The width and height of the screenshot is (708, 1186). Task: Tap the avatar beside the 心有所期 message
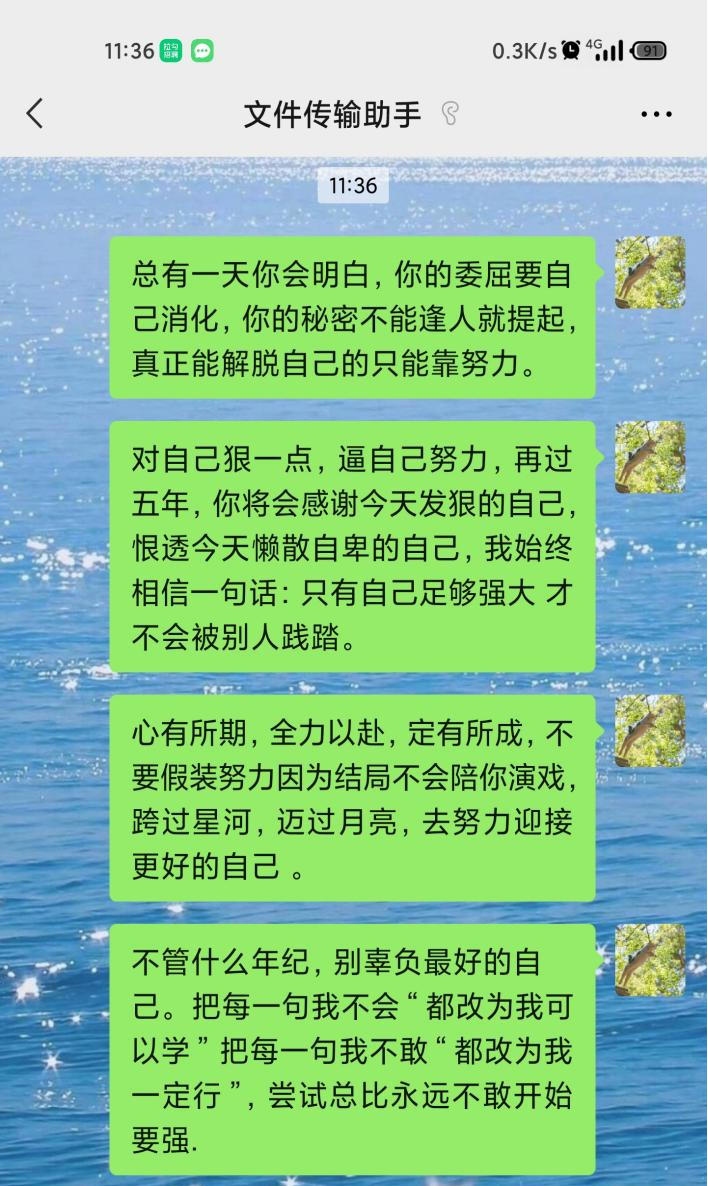coord(650,731)
